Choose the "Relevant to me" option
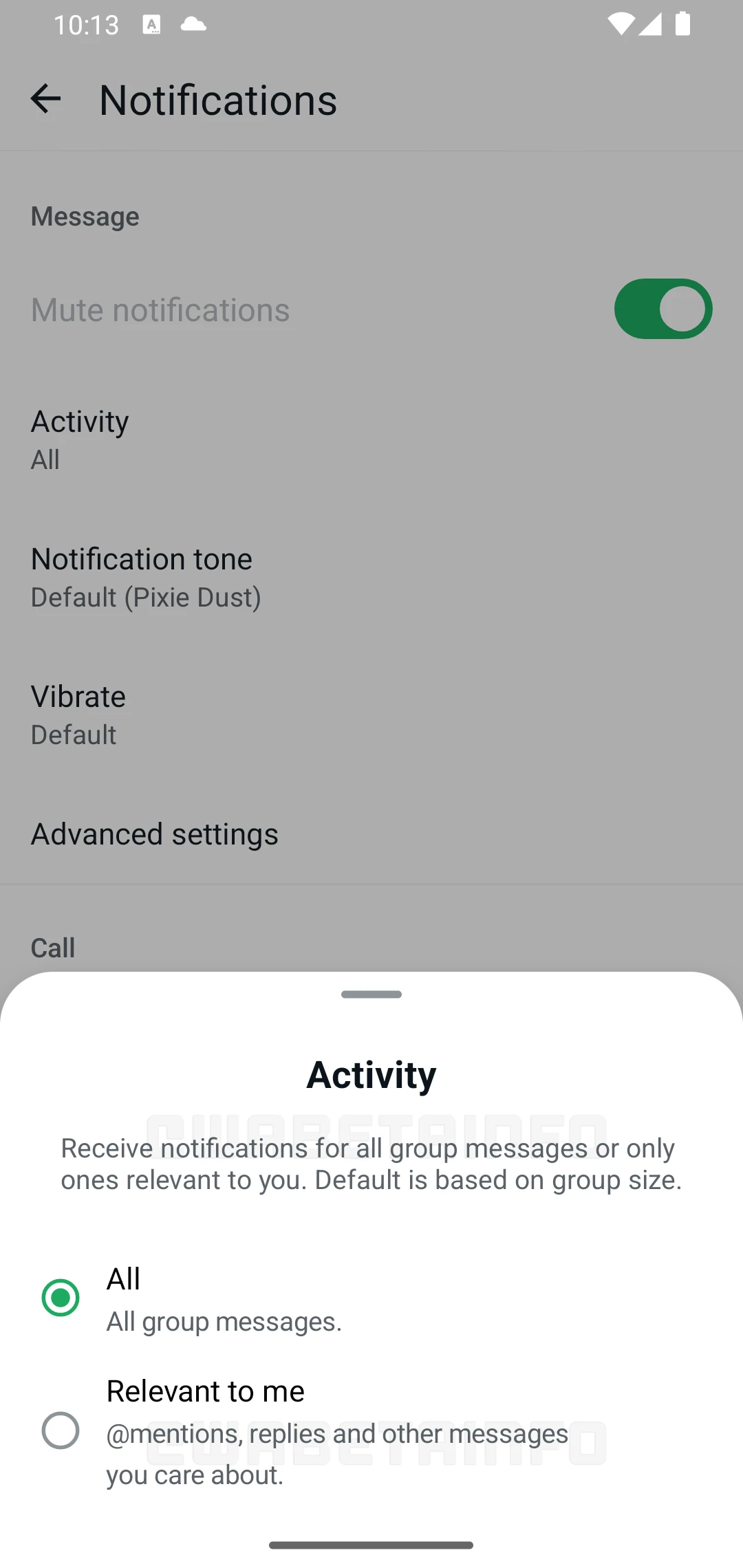743x1568 pixels. 61,1431
